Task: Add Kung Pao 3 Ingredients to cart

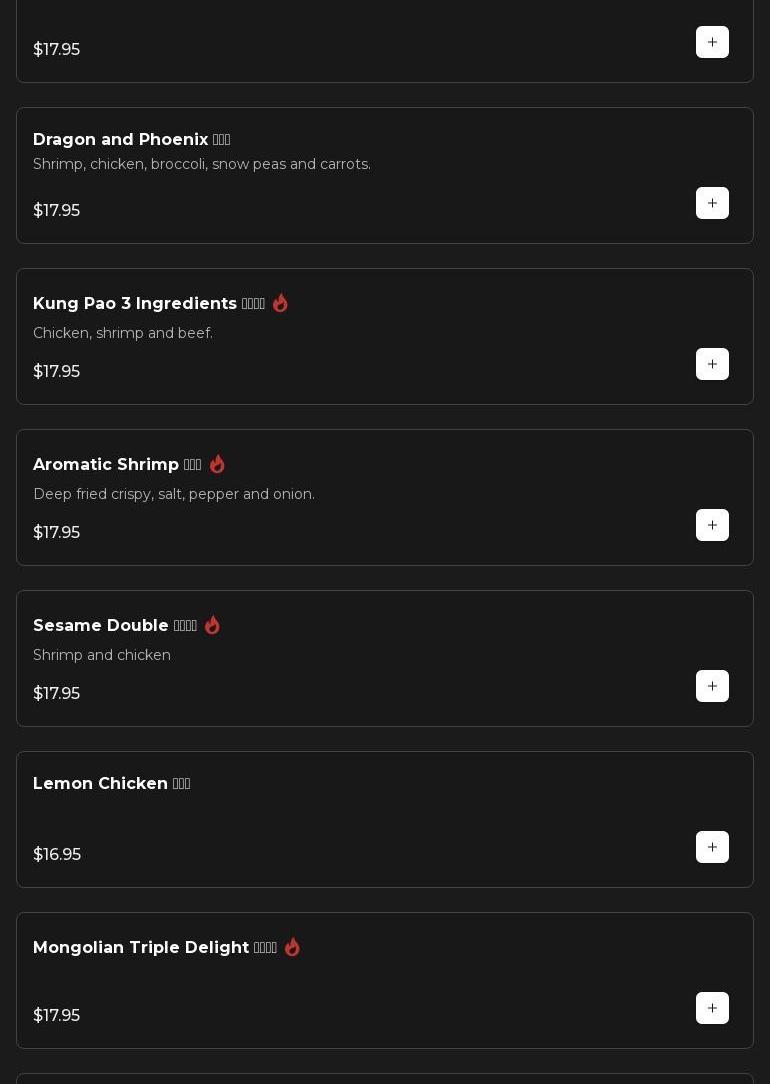Action: [712, 364]
